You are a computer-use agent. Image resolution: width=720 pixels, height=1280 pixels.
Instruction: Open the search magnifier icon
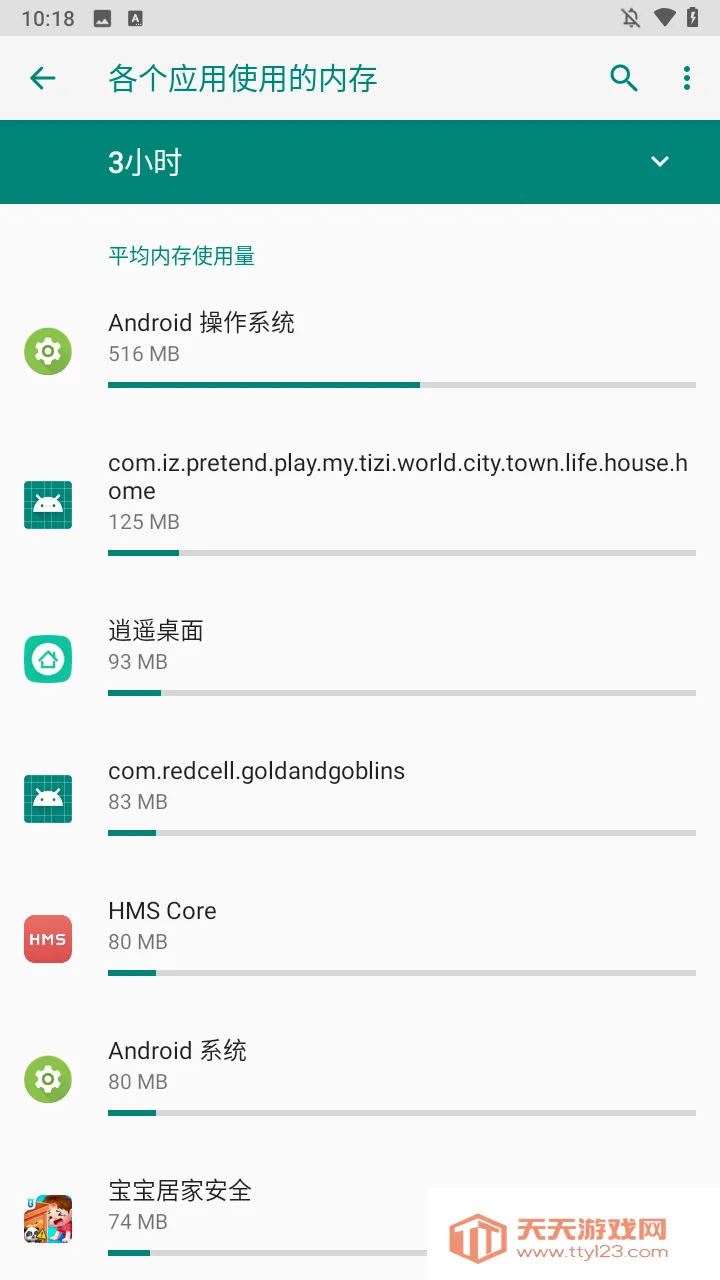[624, 78]
